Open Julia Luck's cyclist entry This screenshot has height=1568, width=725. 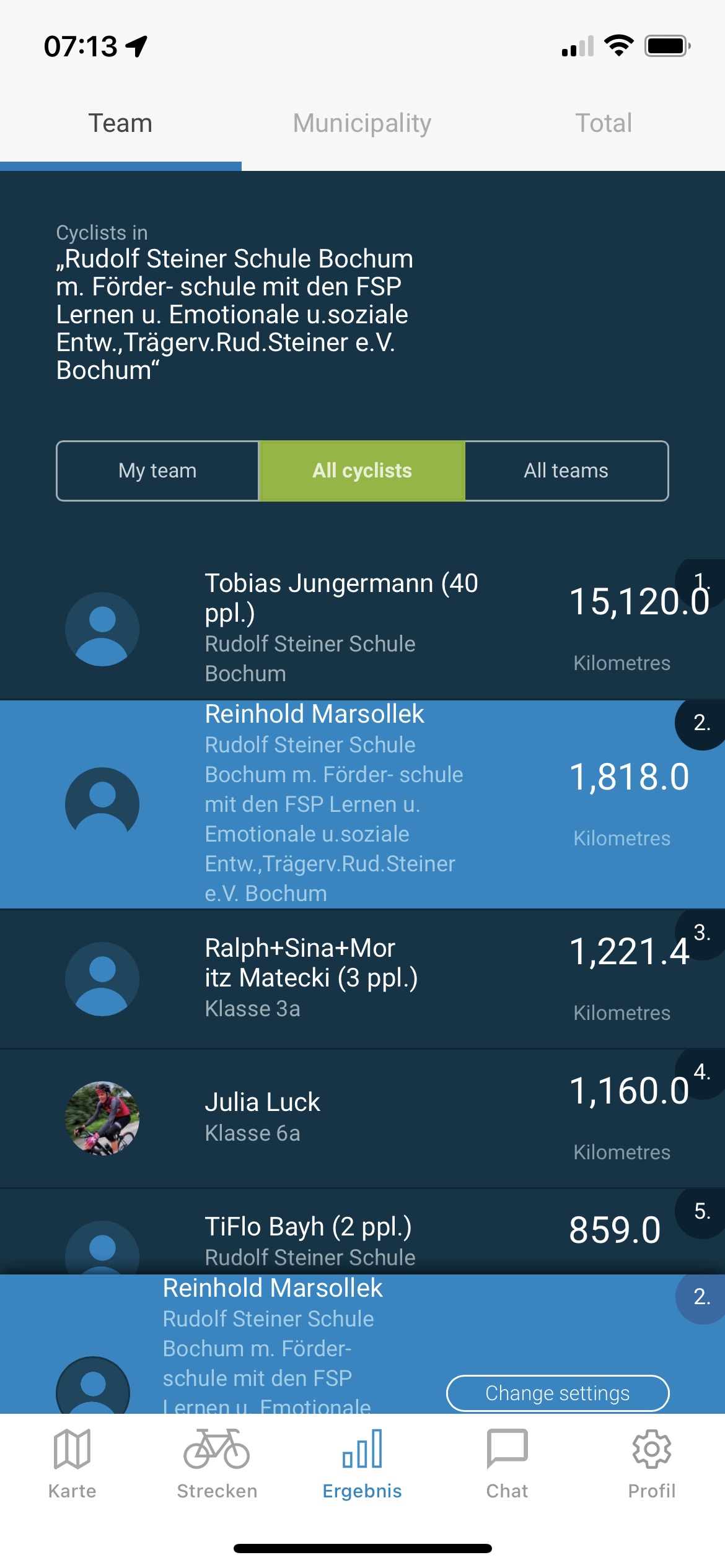(341, 1118)
